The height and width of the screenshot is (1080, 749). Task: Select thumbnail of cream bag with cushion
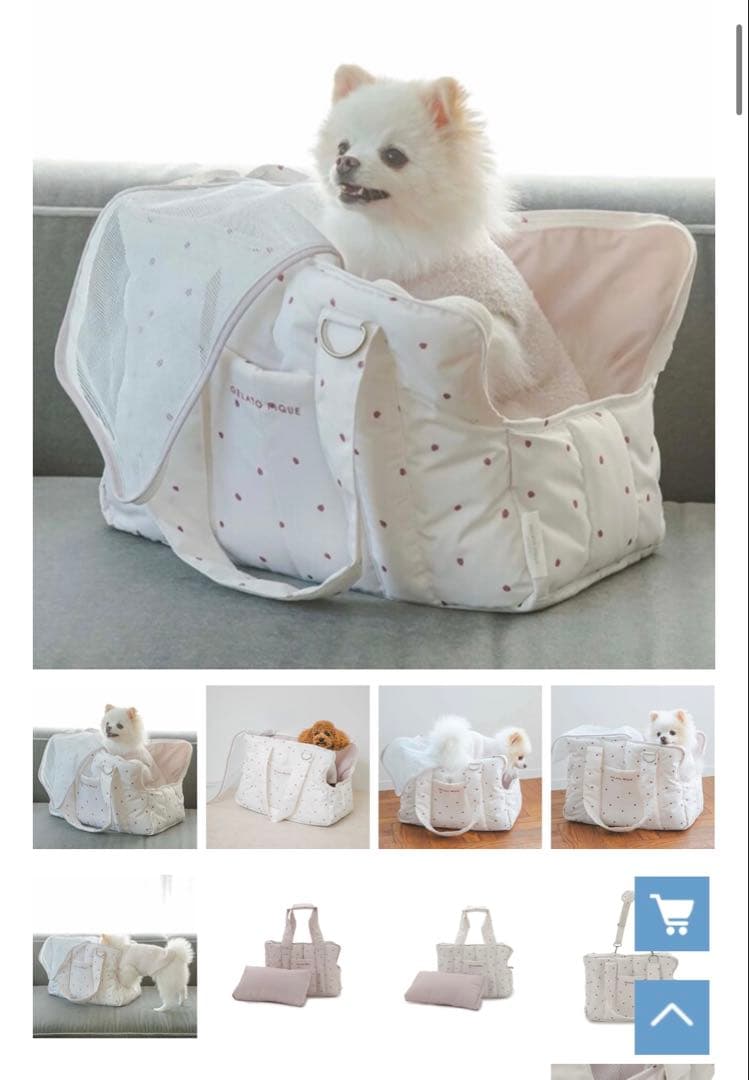click(x=460, y=957)
